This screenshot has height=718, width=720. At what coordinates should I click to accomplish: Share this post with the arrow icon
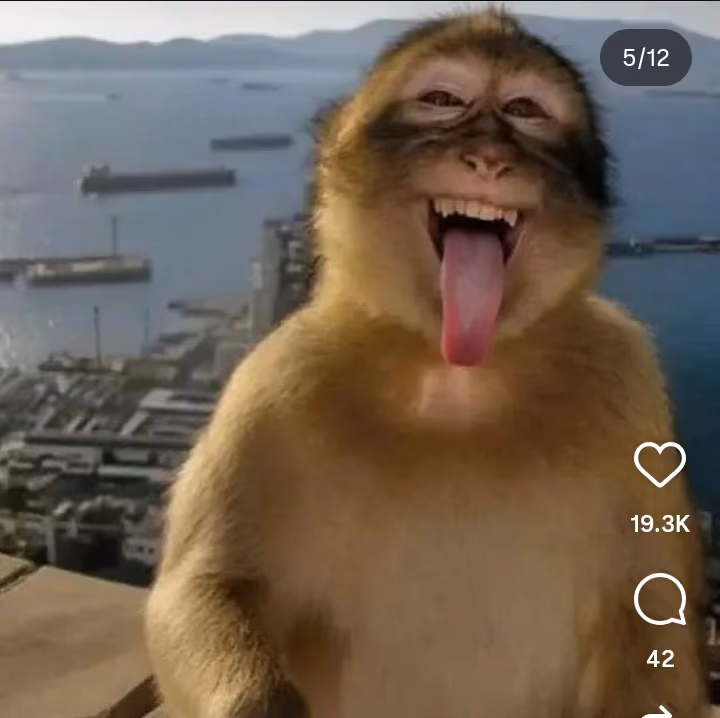pyautogui.click(x=659, y=712)
